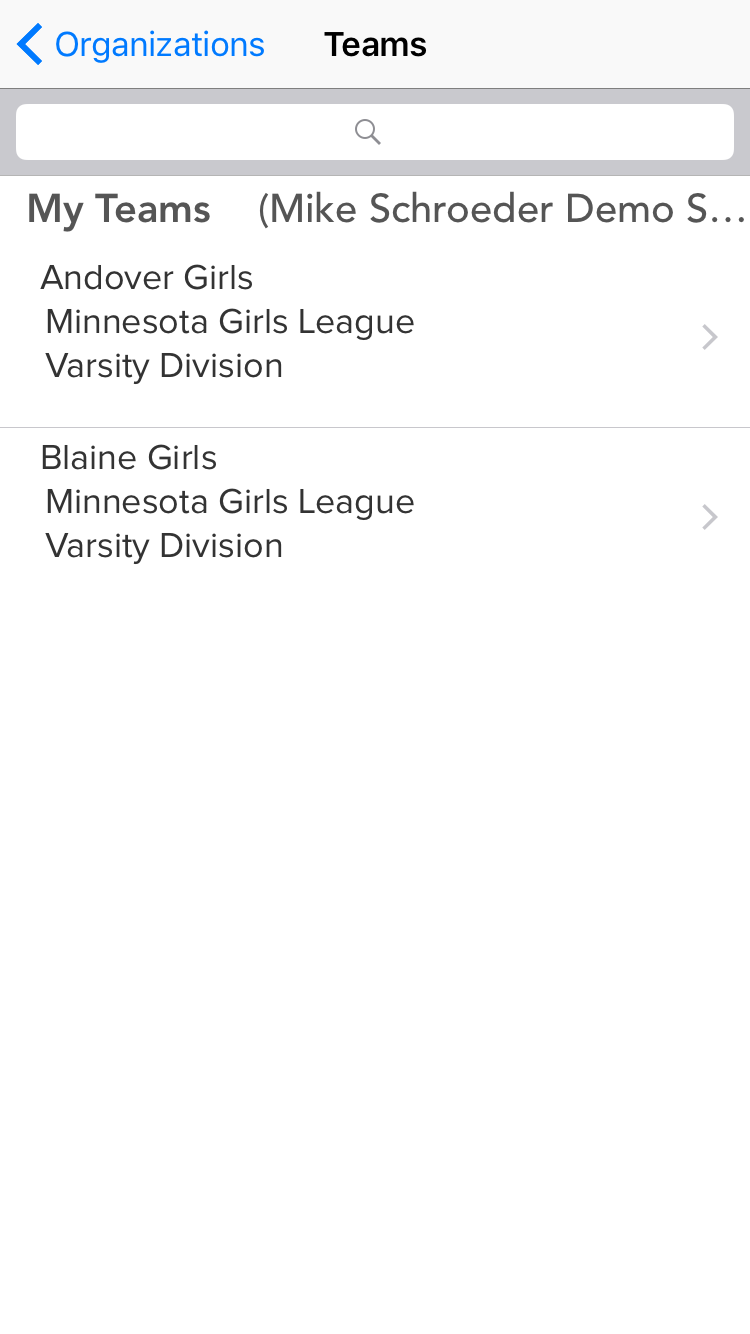Tap the team search field
This screenshot has width=750, height=1334.
[x=374, y=132]
